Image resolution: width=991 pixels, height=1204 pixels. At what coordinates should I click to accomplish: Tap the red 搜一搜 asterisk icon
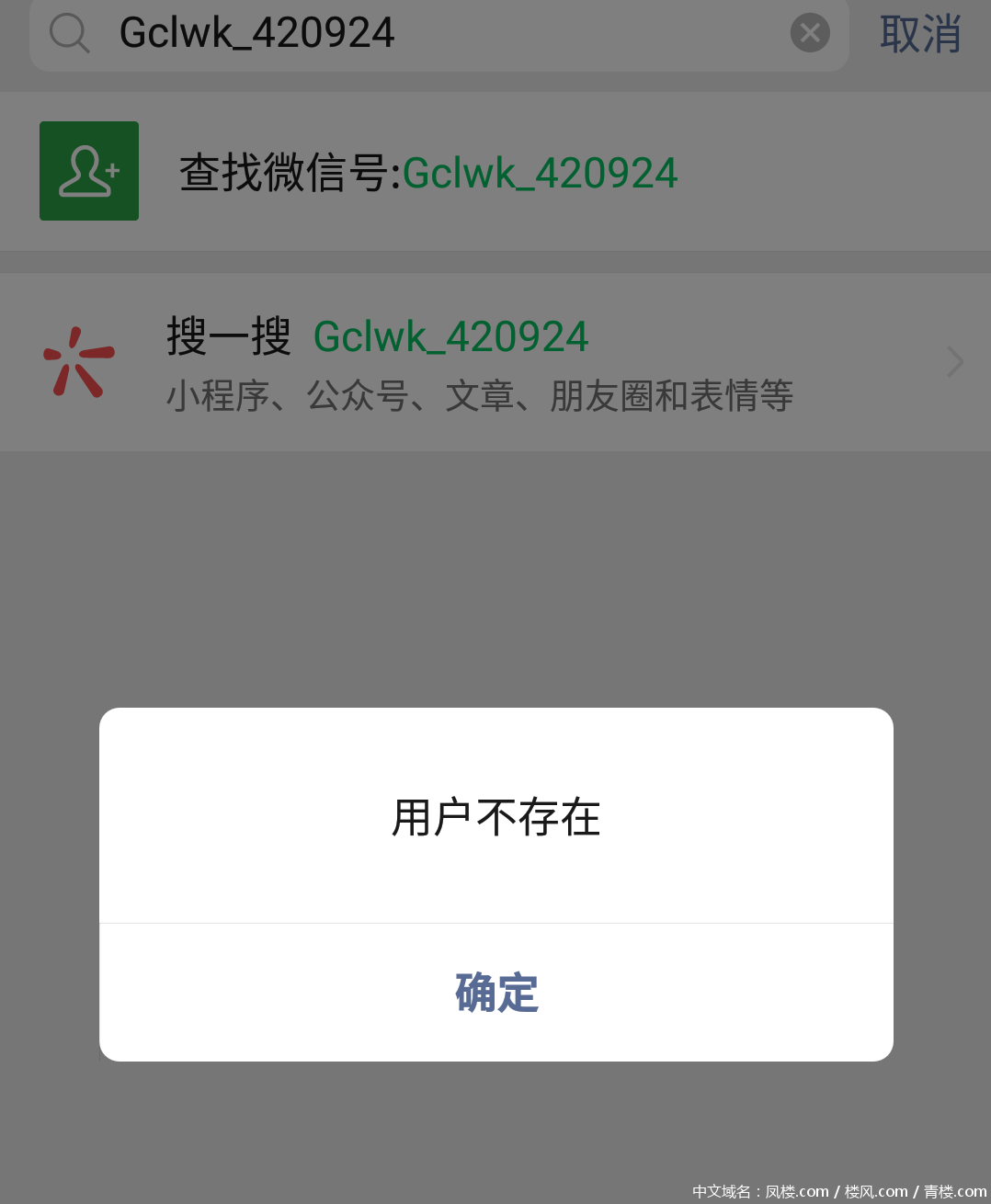pos(77,361)
